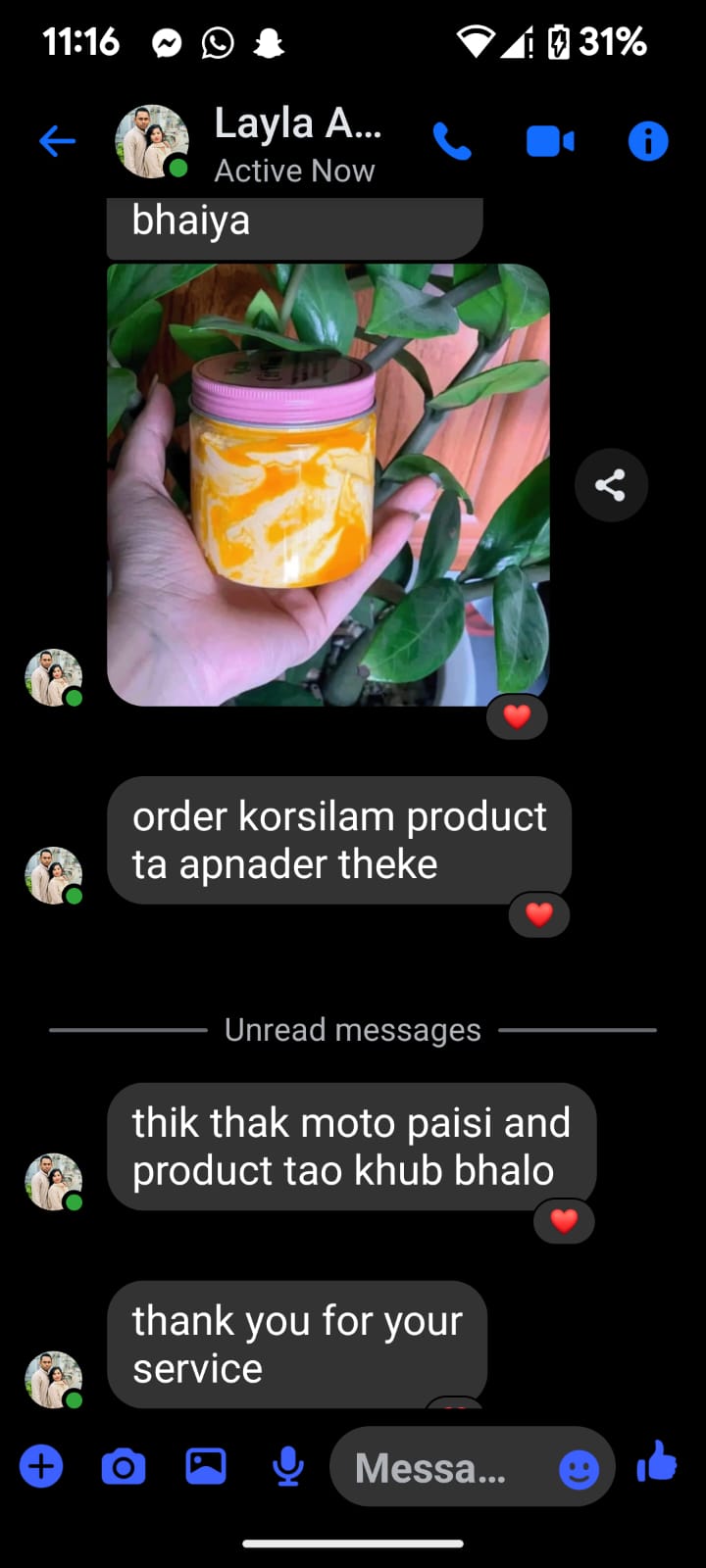View heart reaction on 'order korsilam' message
The width and height of the screenshot is (706, 1568).
point(538,915)
